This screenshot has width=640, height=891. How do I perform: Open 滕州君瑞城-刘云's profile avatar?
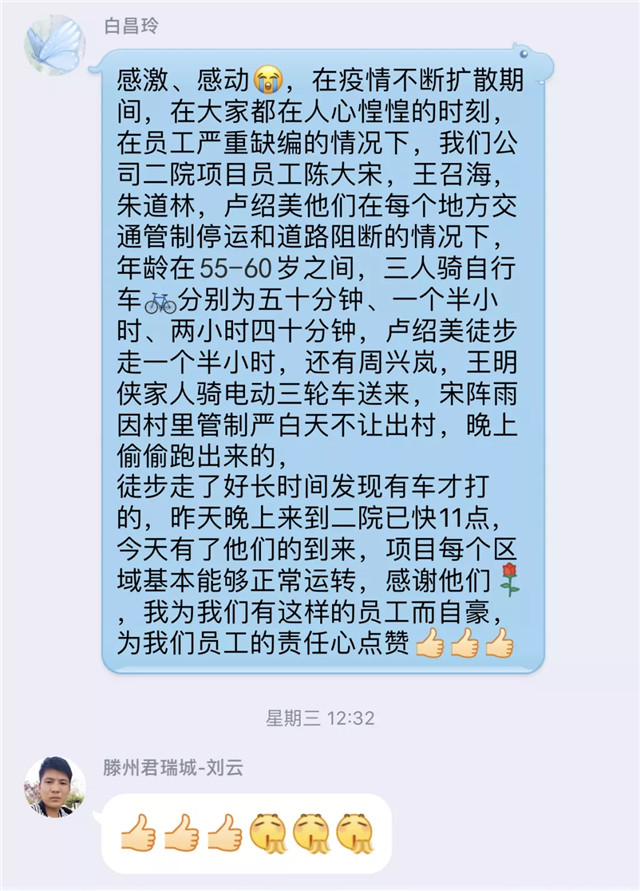pos(54,786)
